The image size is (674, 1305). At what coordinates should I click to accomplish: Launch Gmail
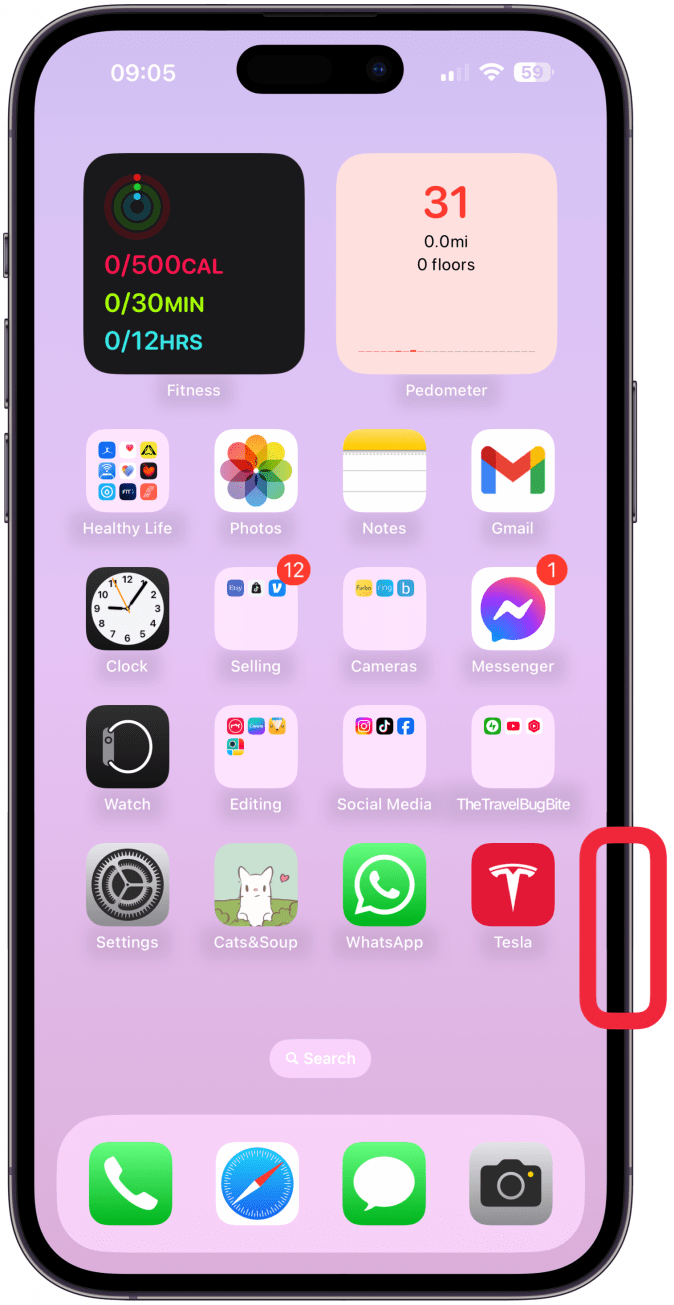513,471
